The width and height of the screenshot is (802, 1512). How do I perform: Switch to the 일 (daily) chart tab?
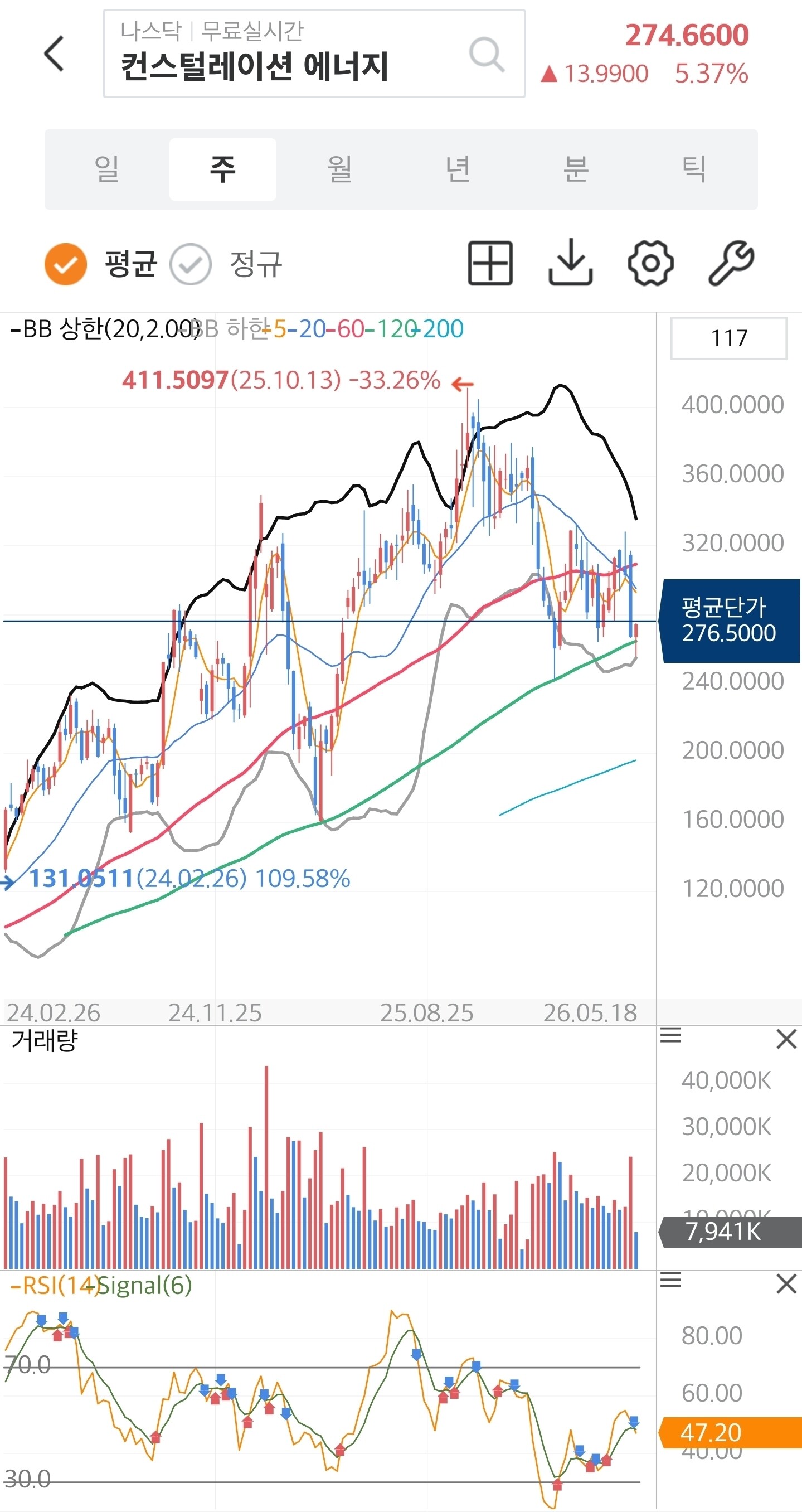(x=107, y=169)
